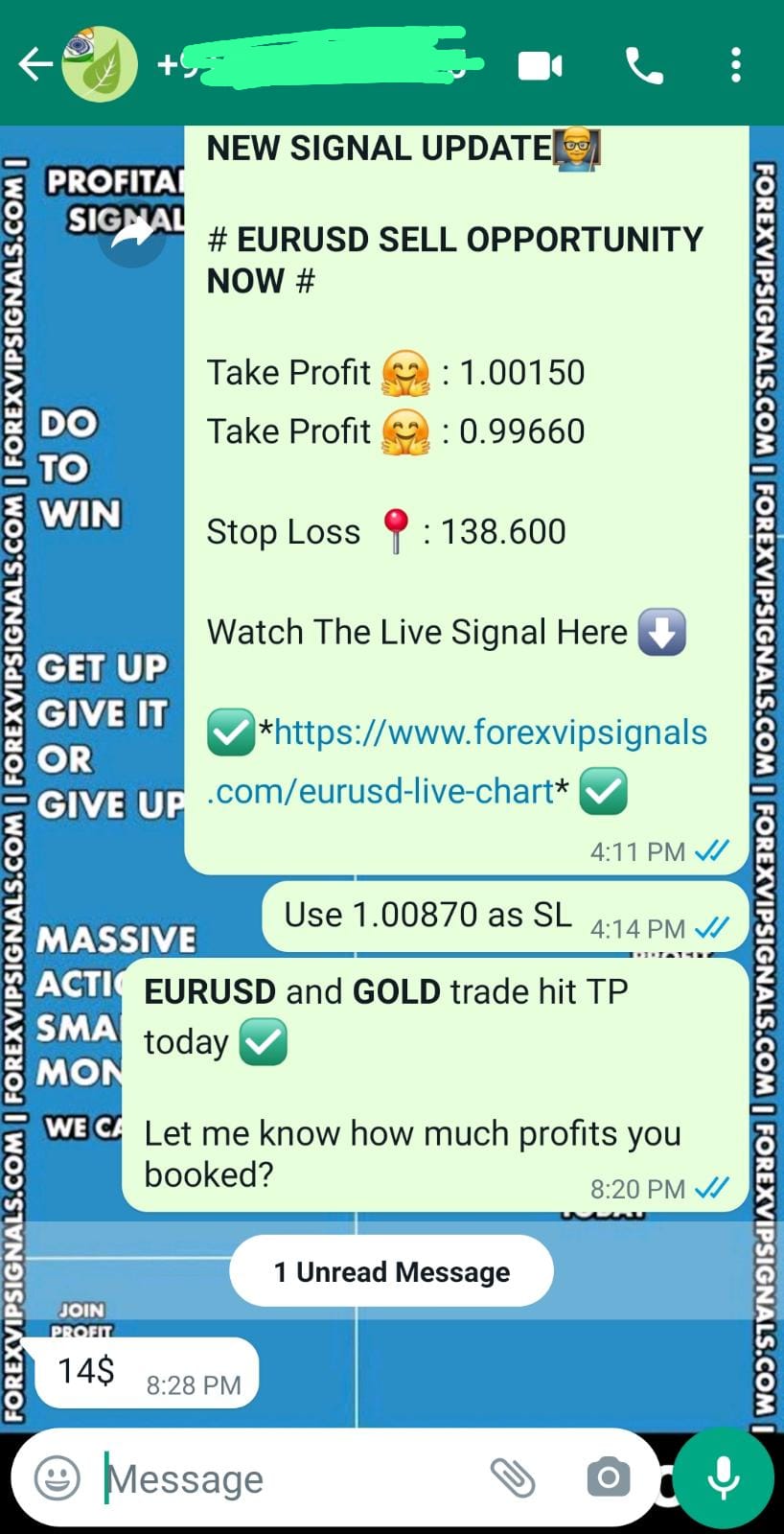Screen dimensions: 784x1534
Task: Forward the signal update message
Action: pyautogui.click(x=131, y=234)
